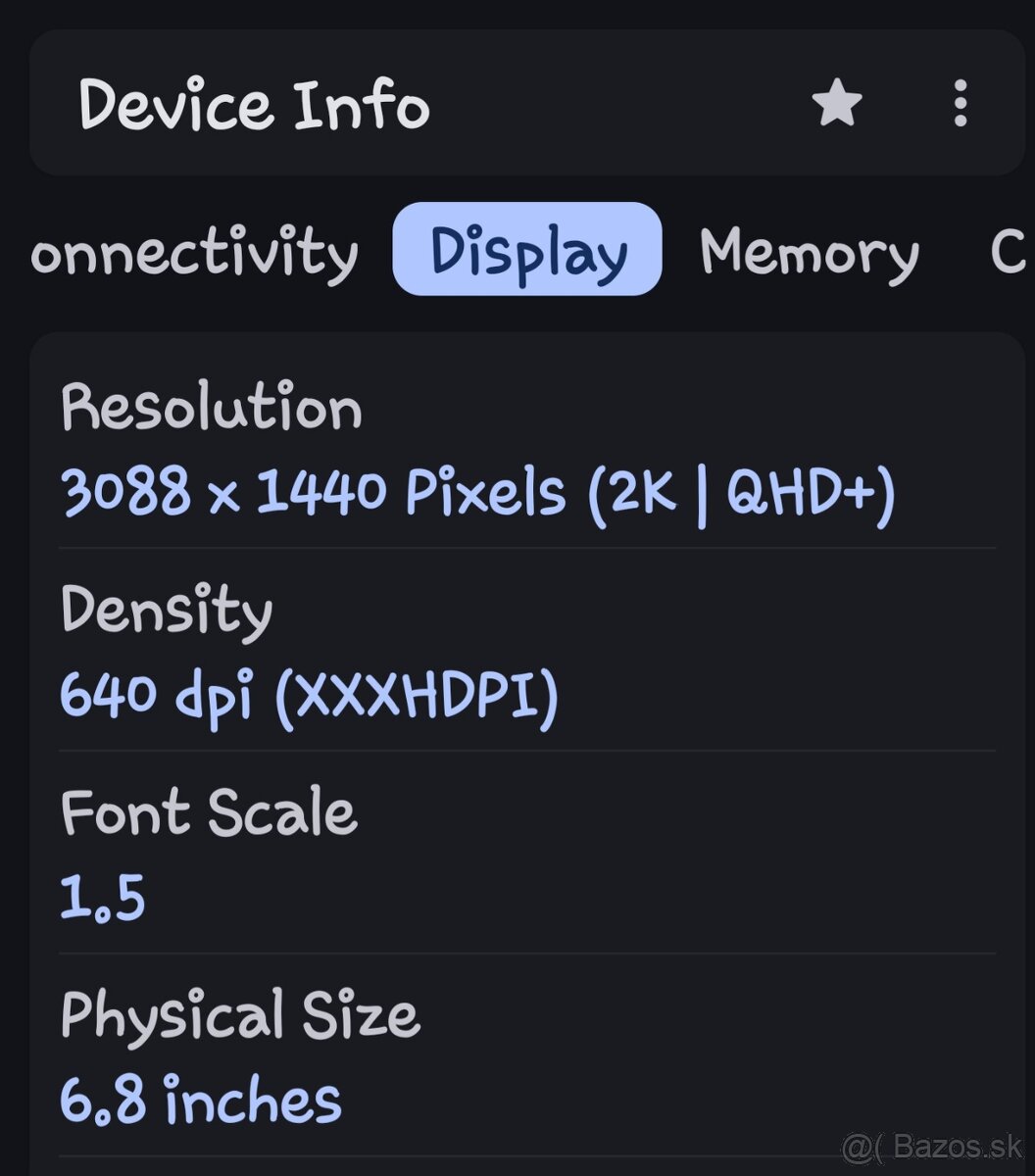Select the 640 dpi (XXXHDPI) value
Image resolution: width=1035 pixels, height=1176 pixels.
[x=309, y=696]
